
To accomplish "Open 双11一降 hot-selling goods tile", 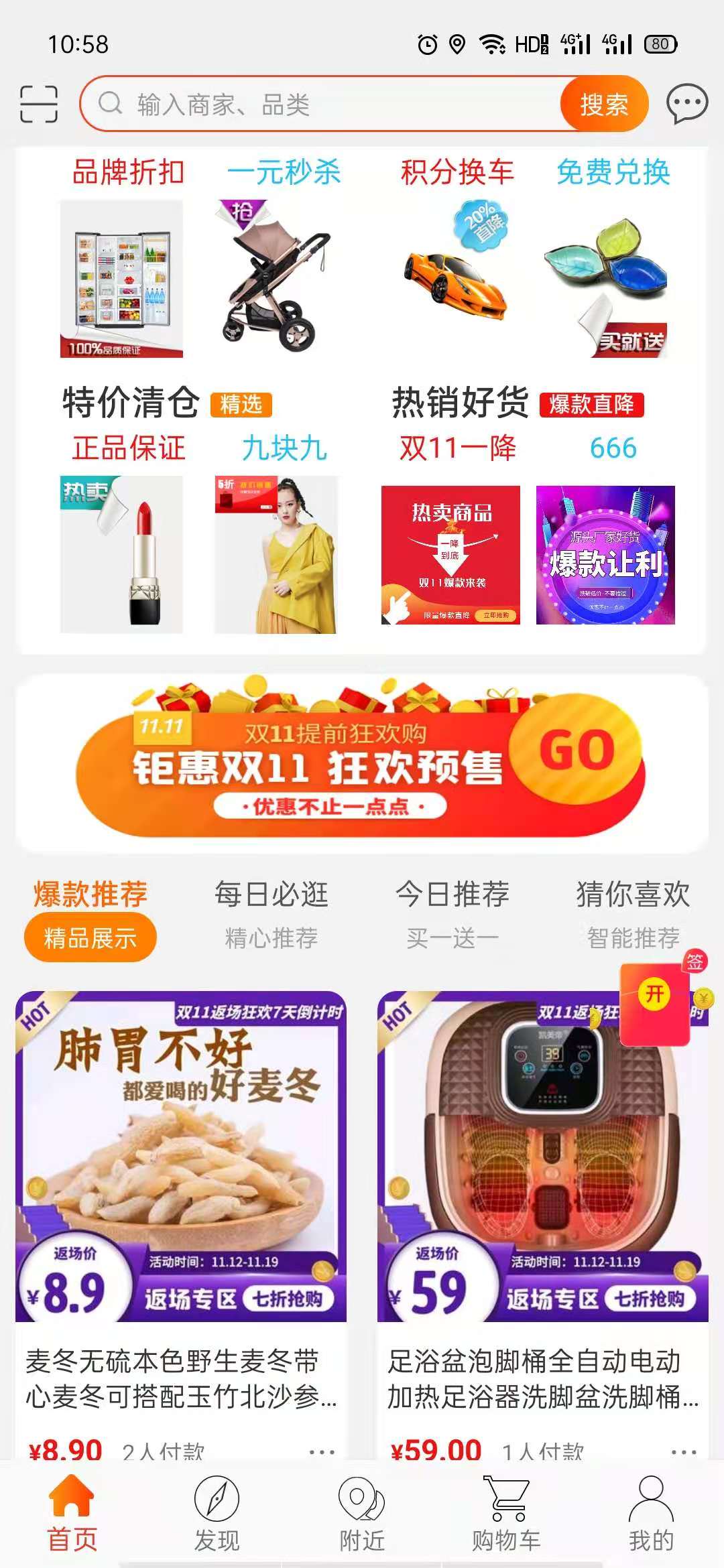I will pyautogui.click(x=450, y=555).
